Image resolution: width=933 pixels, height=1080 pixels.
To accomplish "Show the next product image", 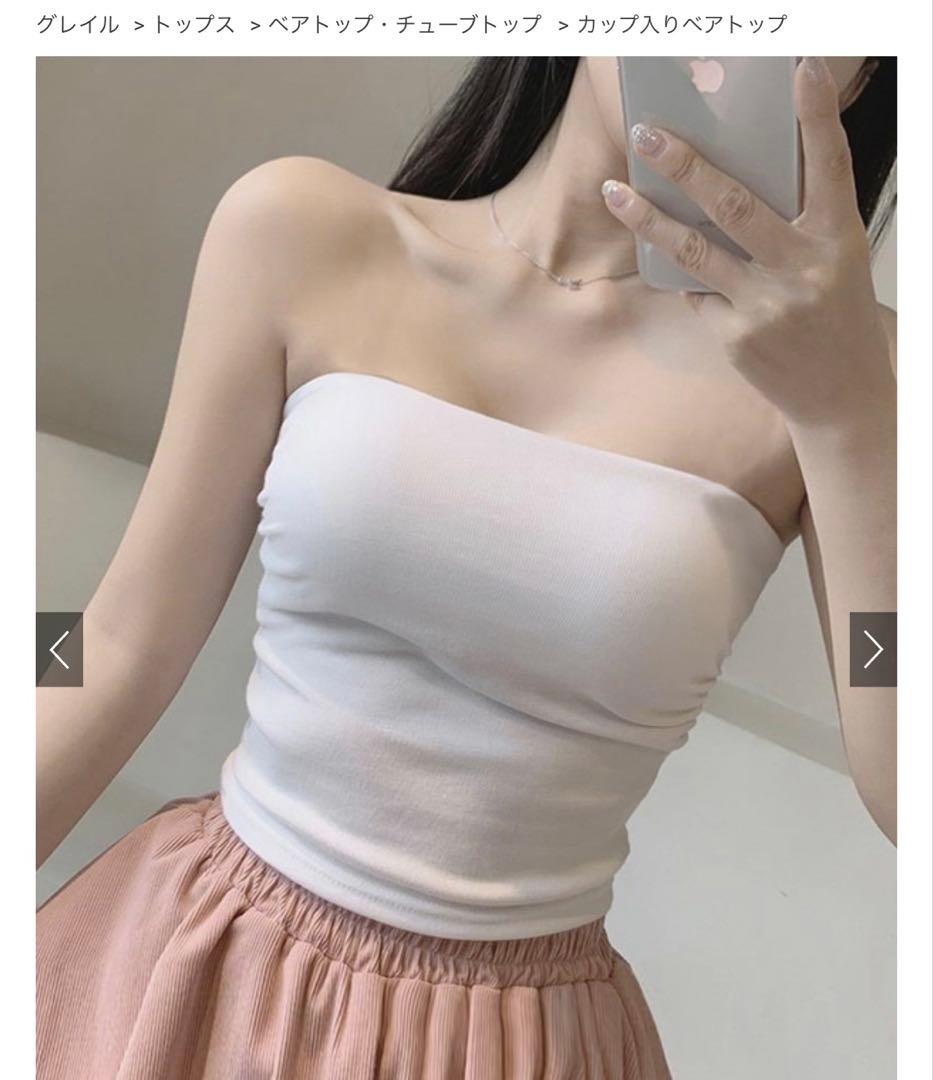I will coord(873,650).
